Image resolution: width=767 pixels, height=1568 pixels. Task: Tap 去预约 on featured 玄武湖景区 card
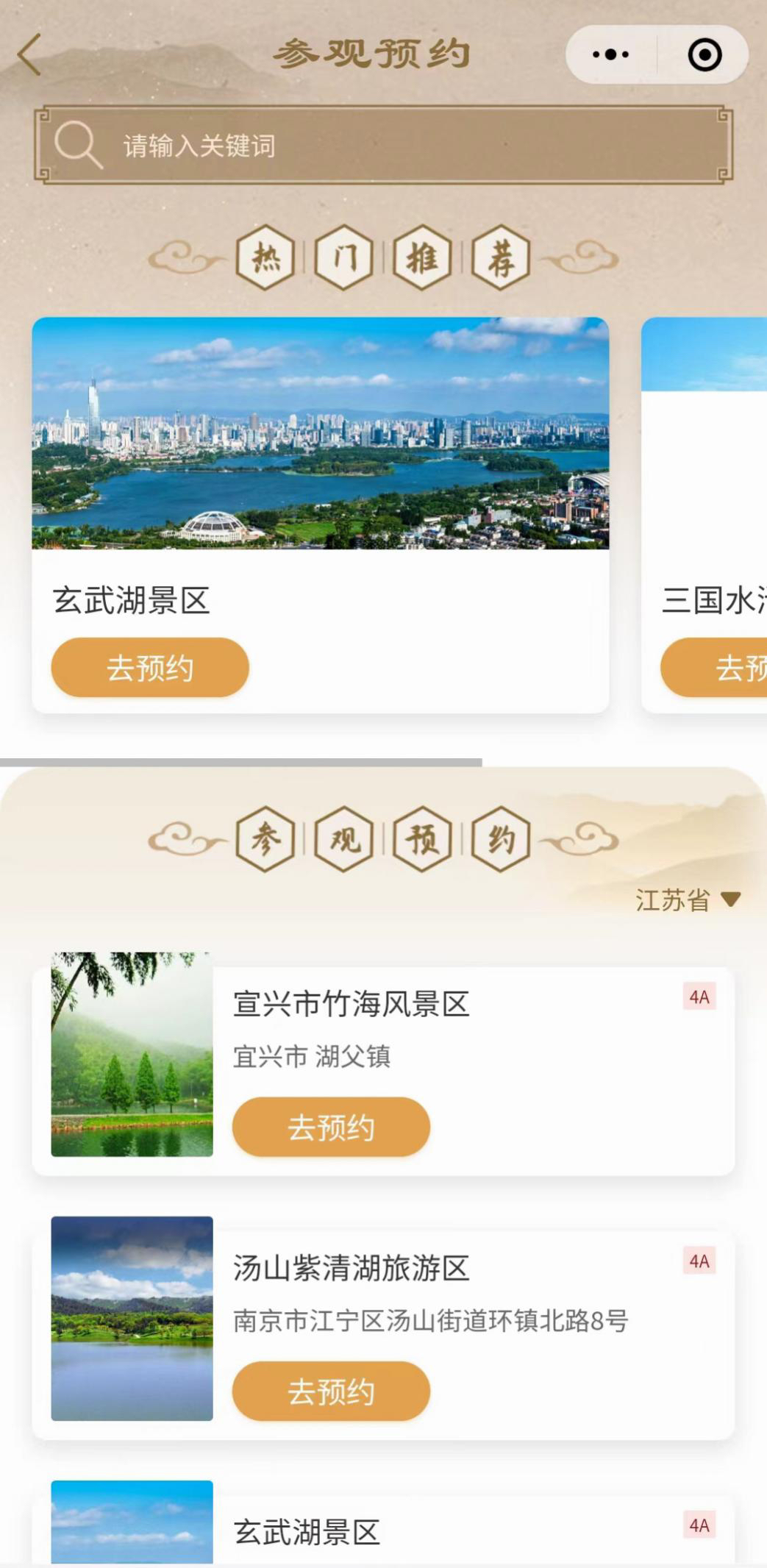[x=150, y=668]
